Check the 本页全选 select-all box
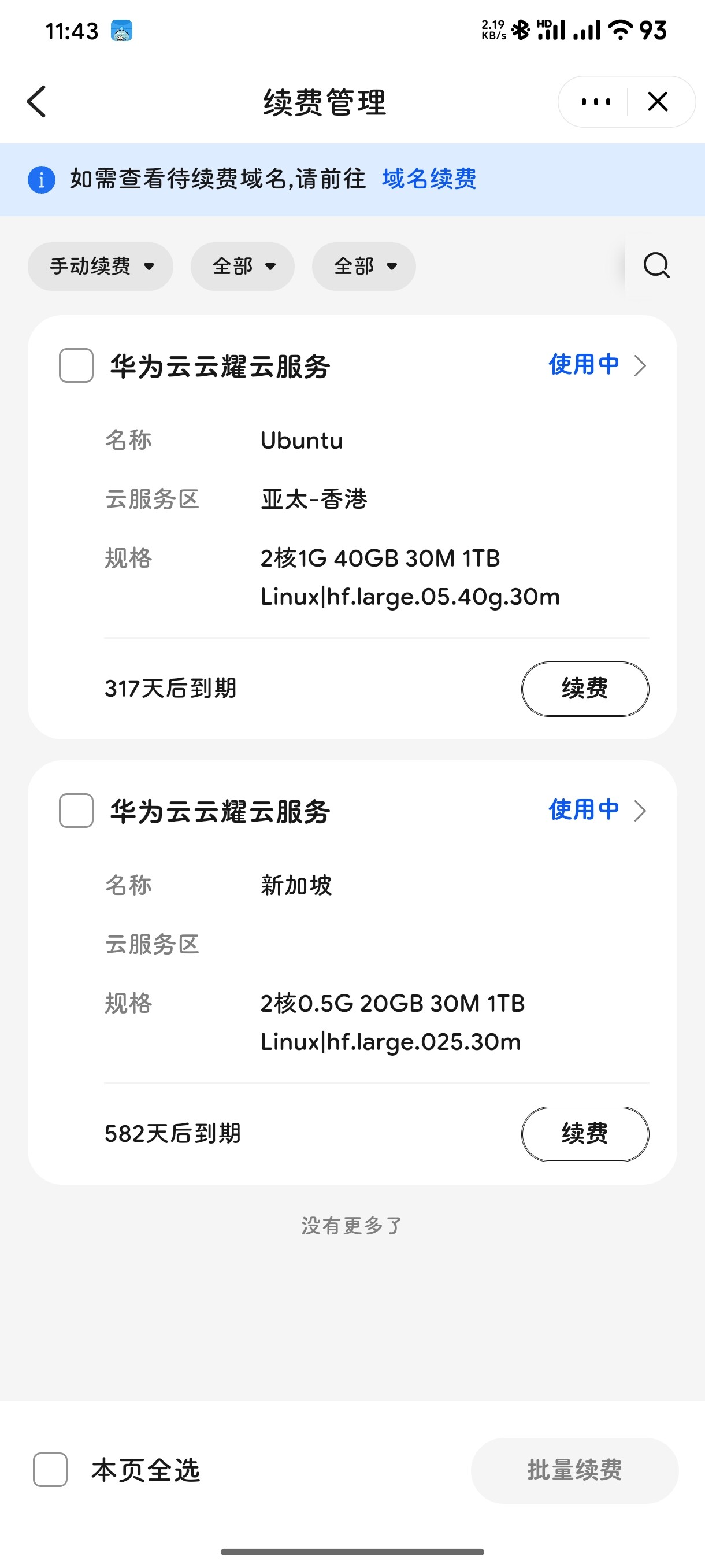 (x=50, y=1469)
